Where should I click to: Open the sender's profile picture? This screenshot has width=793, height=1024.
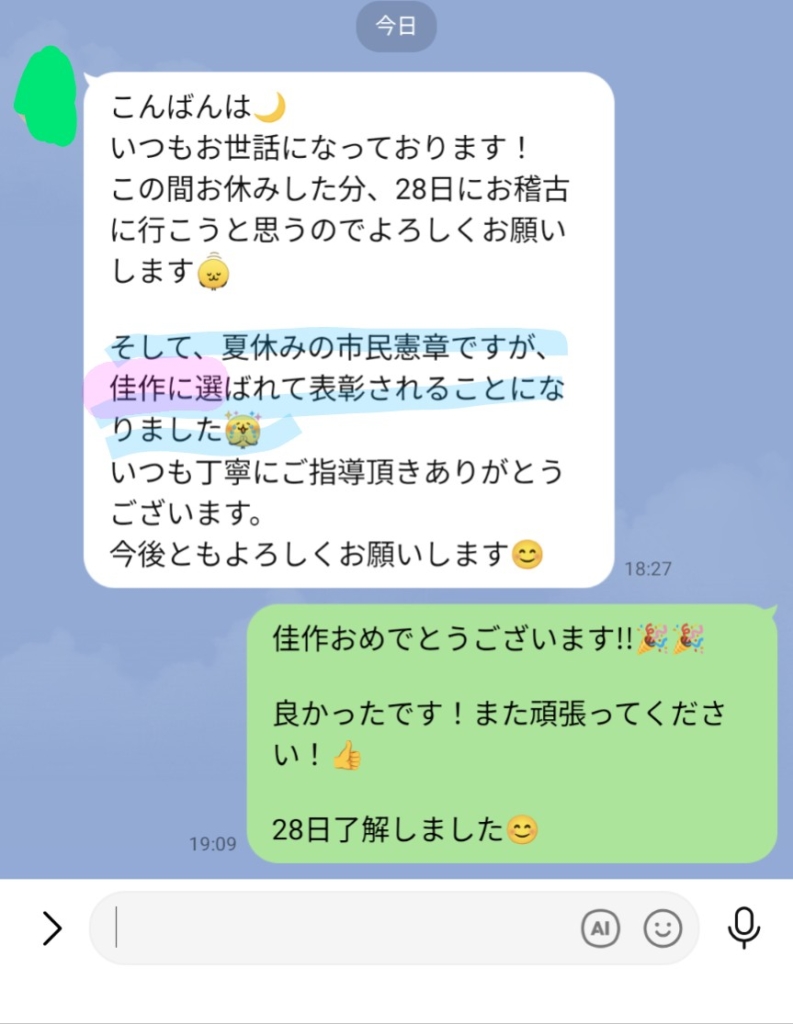47,96
